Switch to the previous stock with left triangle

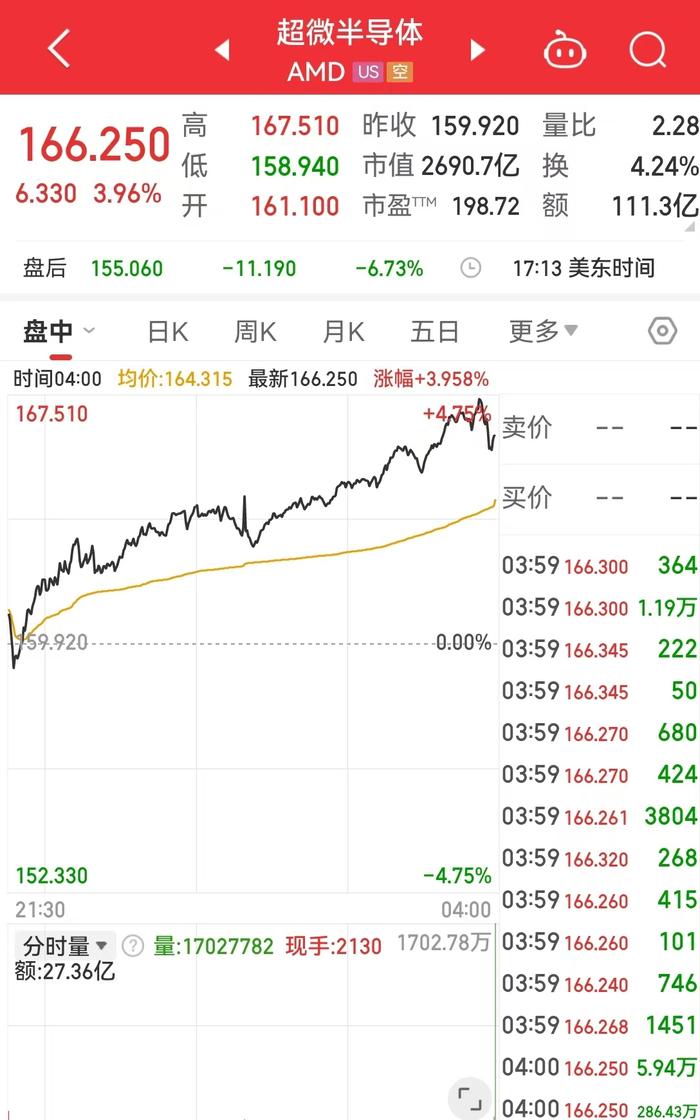tap(222, 50)
